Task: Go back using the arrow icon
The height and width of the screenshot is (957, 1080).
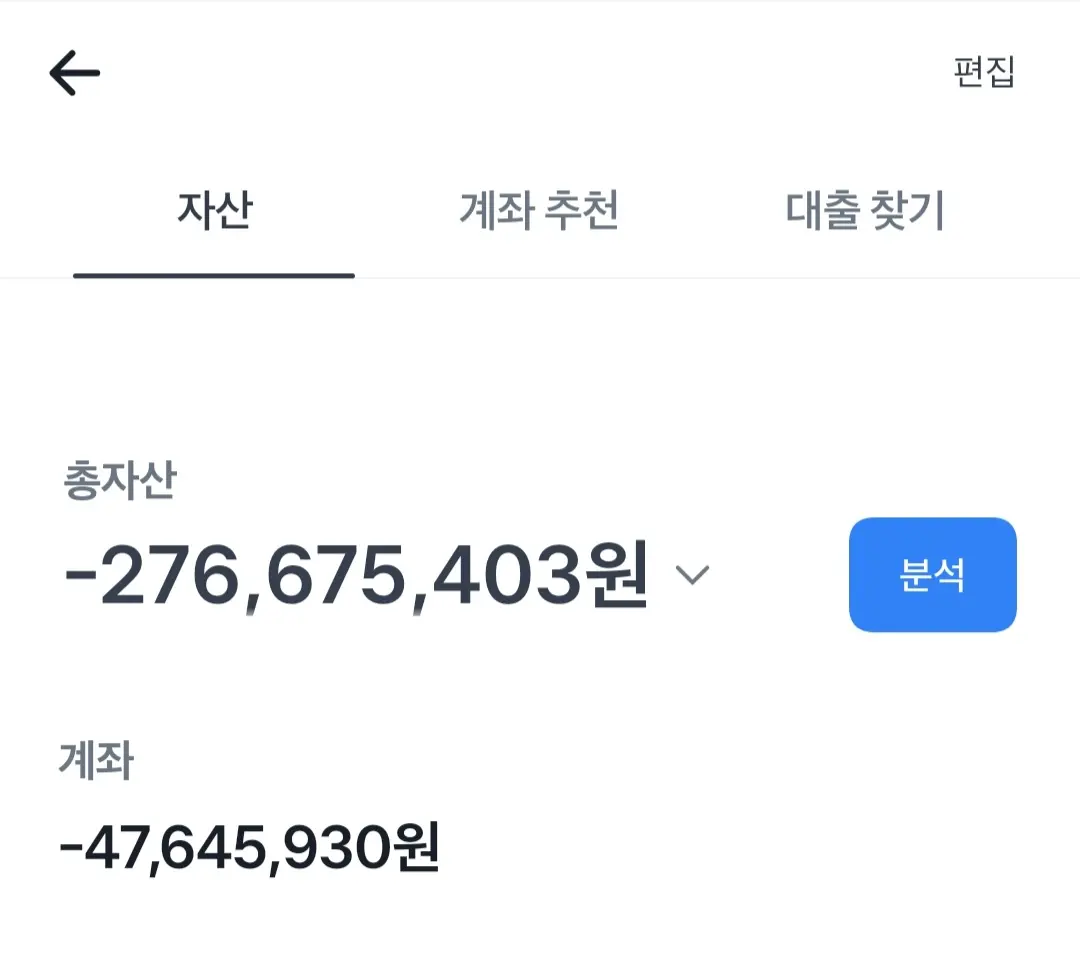Action: (75, 73)
